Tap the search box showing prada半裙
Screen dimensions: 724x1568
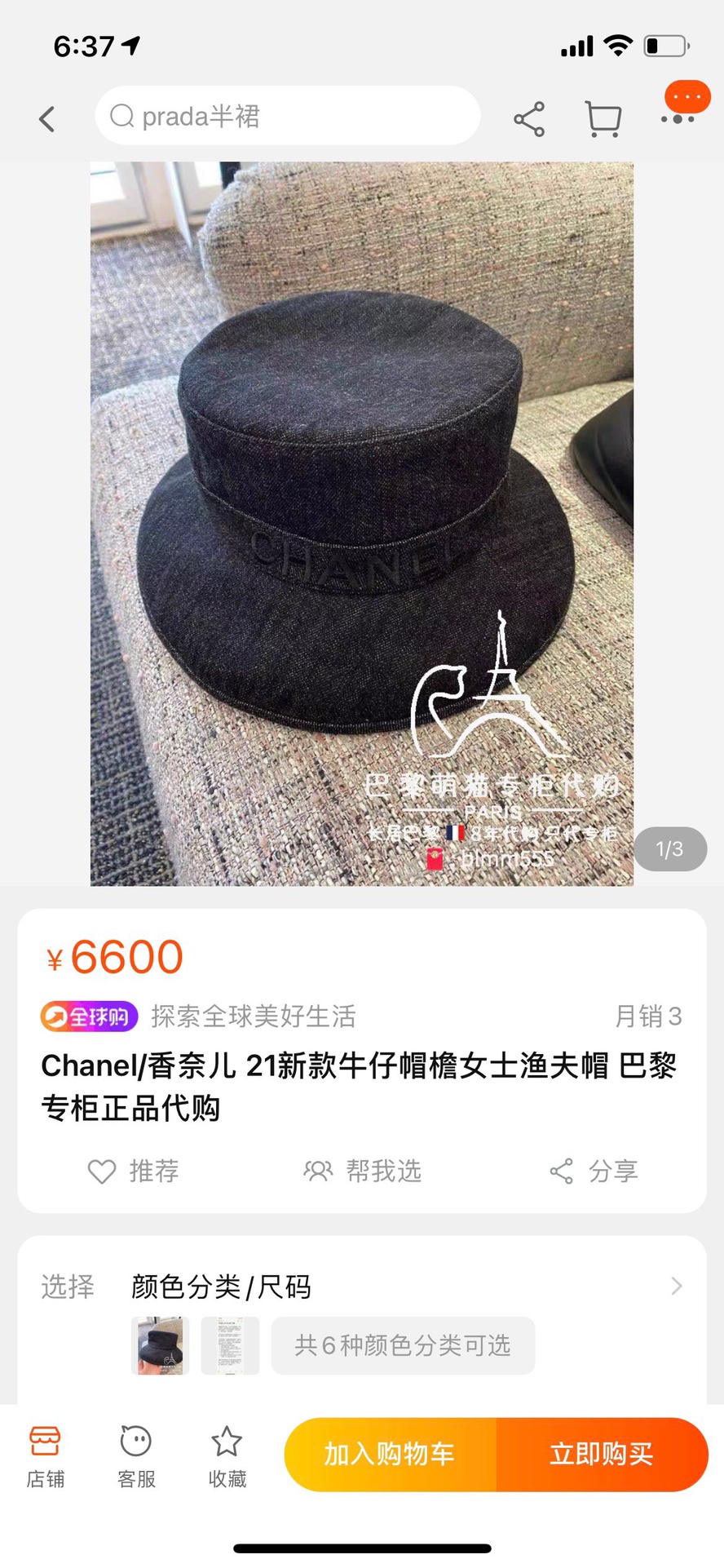point(287,116)
